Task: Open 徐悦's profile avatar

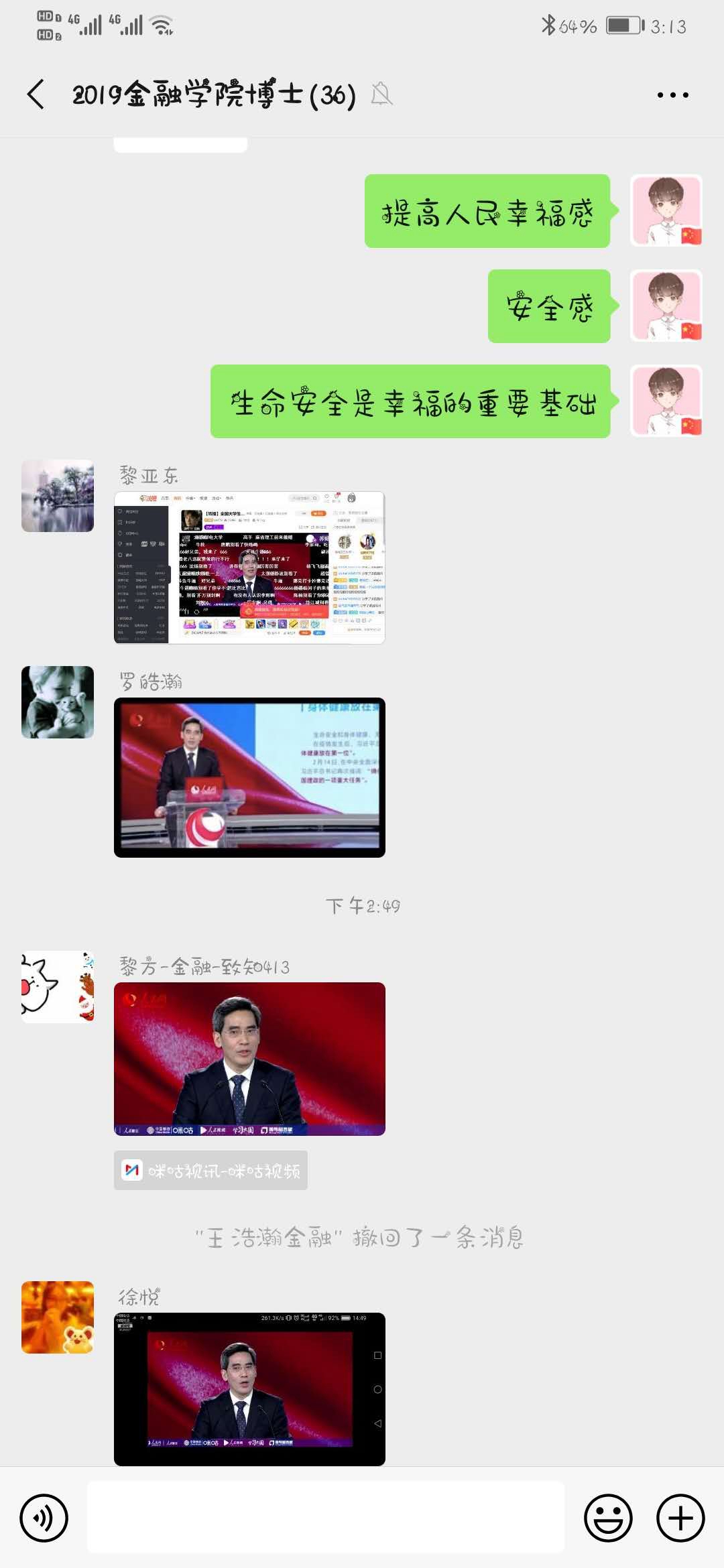Action: pyautogui.click(x=58, y=1317)
